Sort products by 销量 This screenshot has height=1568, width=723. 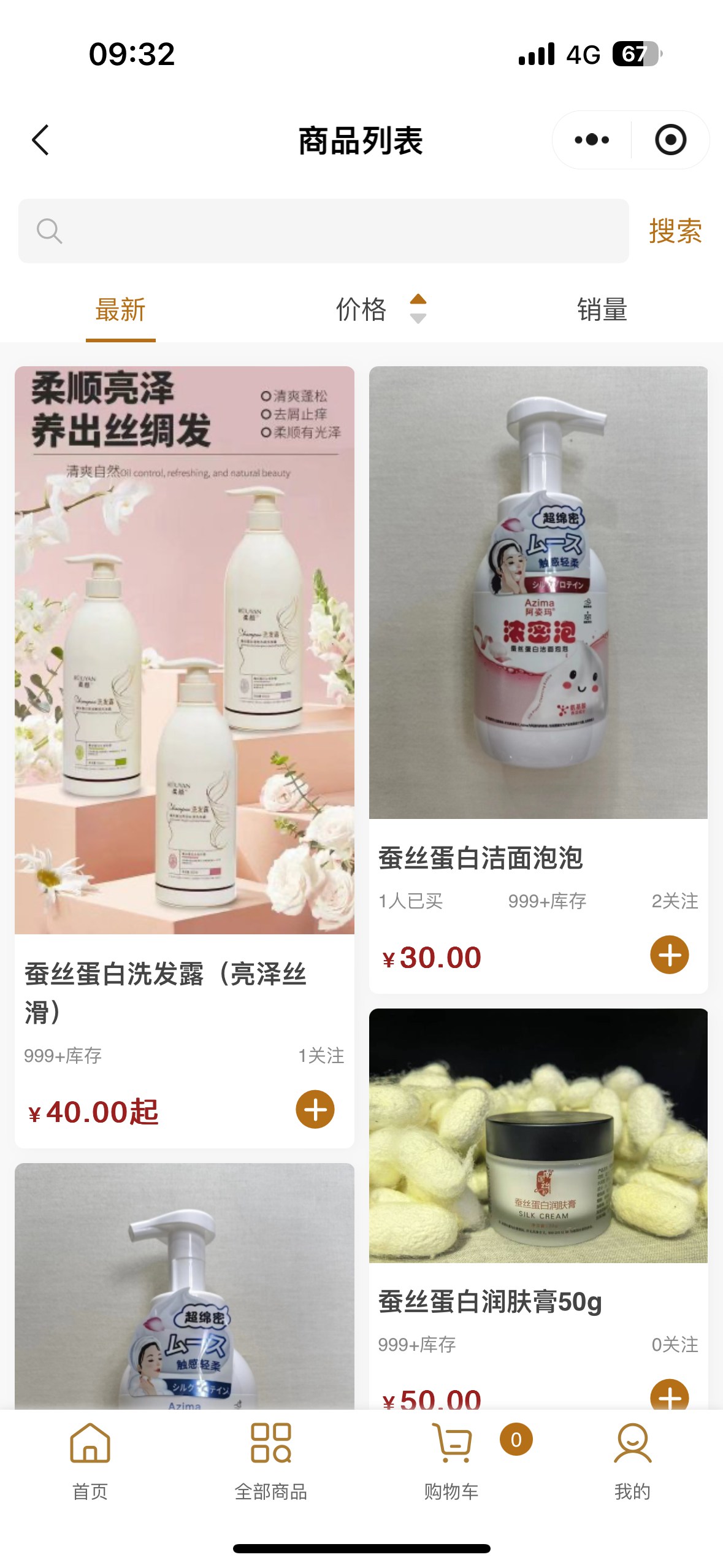[602, 310]
